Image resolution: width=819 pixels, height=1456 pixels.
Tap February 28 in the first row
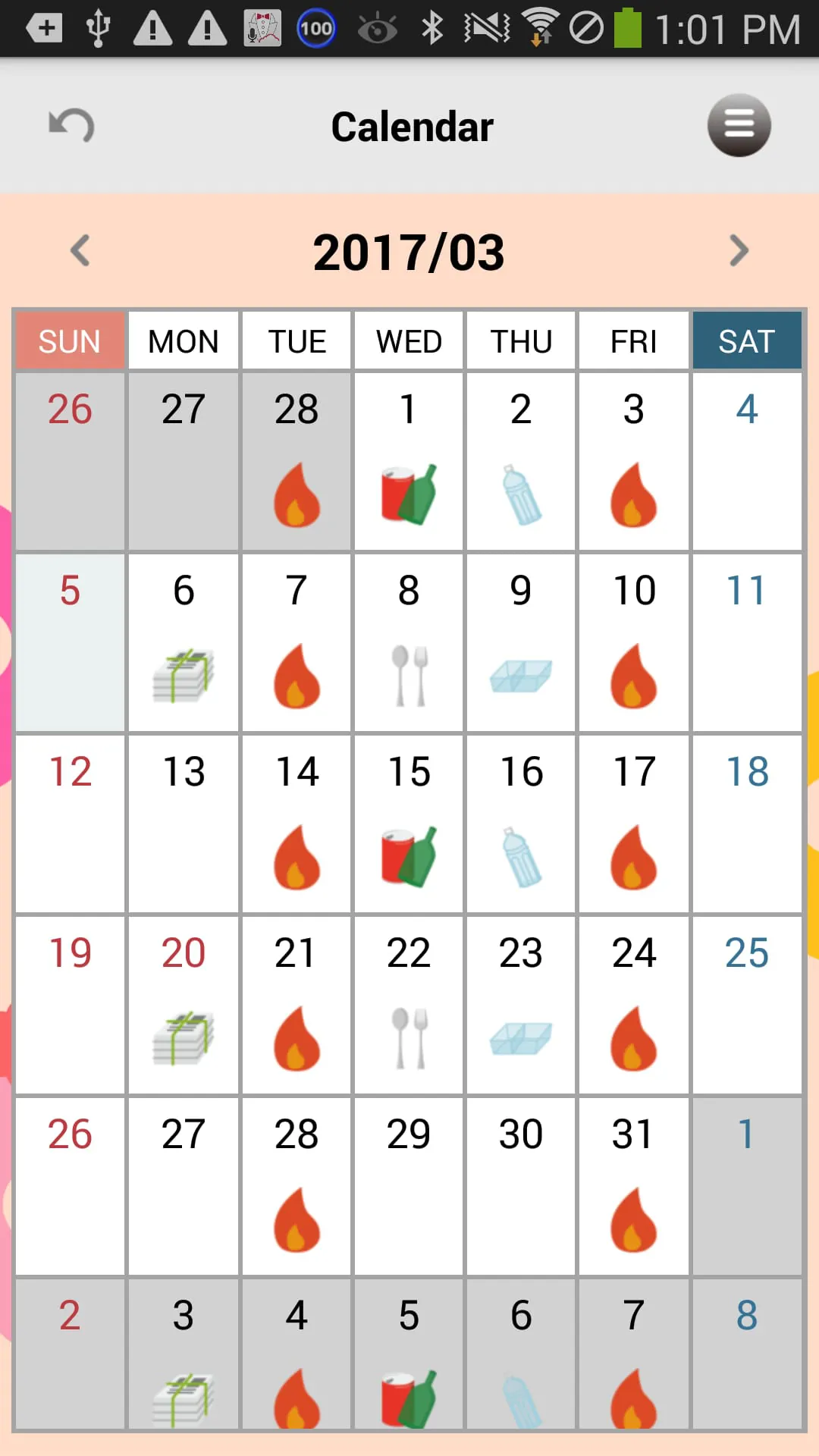(297, 461)
